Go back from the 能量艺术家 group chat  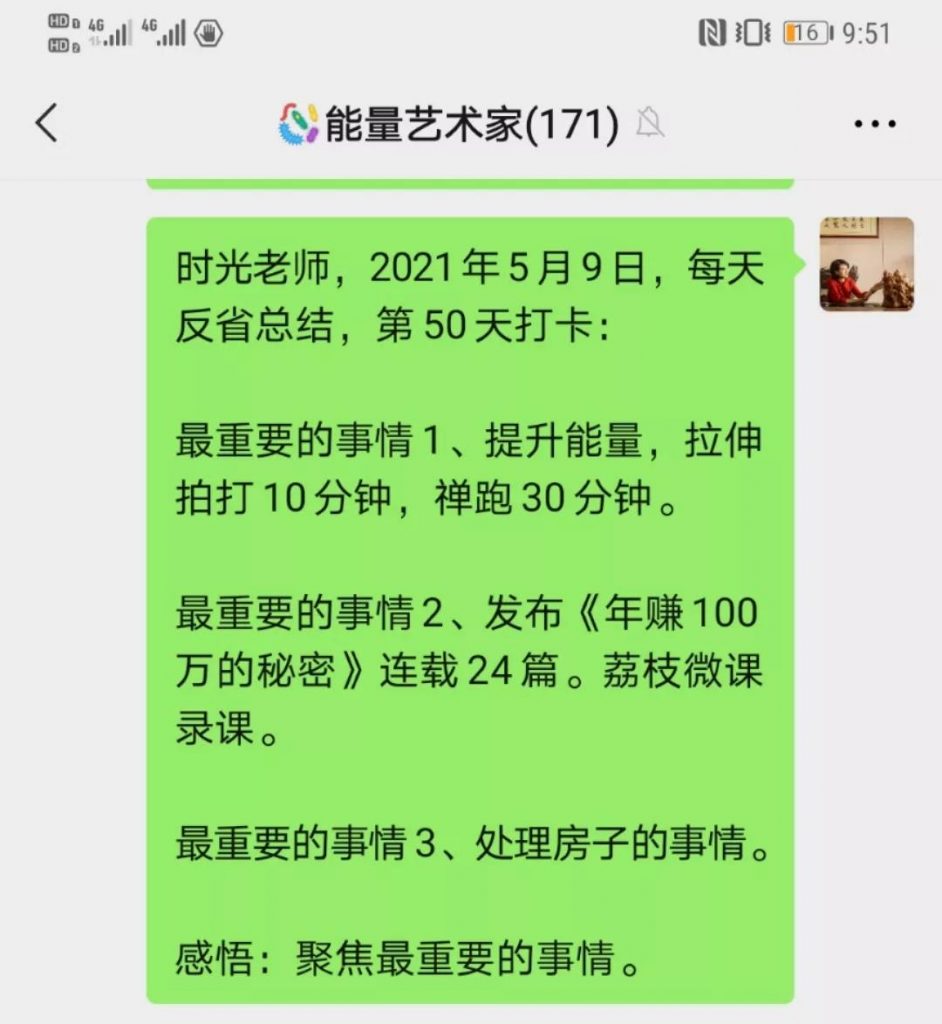(46, 123)
